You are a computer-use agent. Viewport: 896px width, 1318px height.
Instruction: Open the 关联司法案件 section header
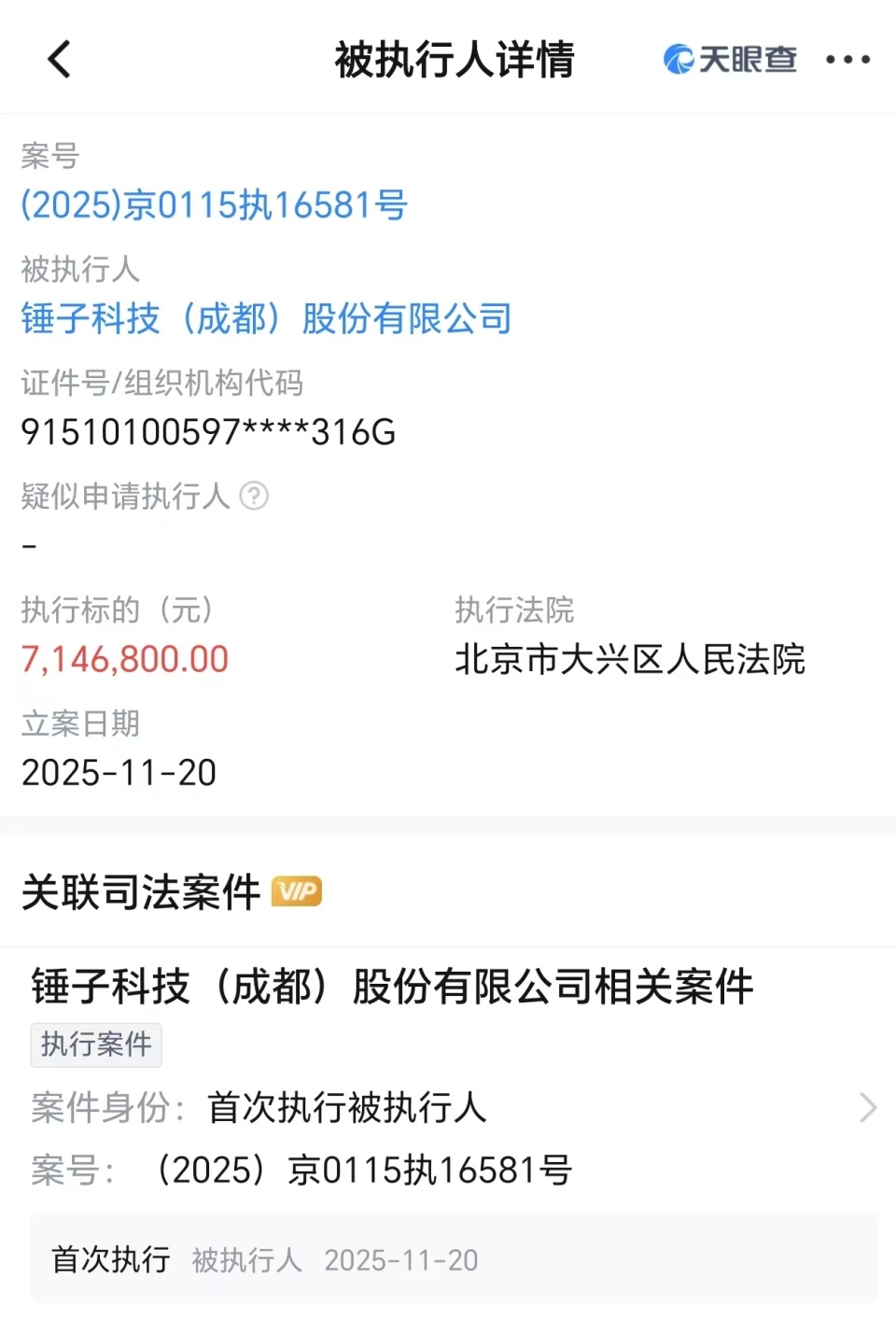click(142, 891)
